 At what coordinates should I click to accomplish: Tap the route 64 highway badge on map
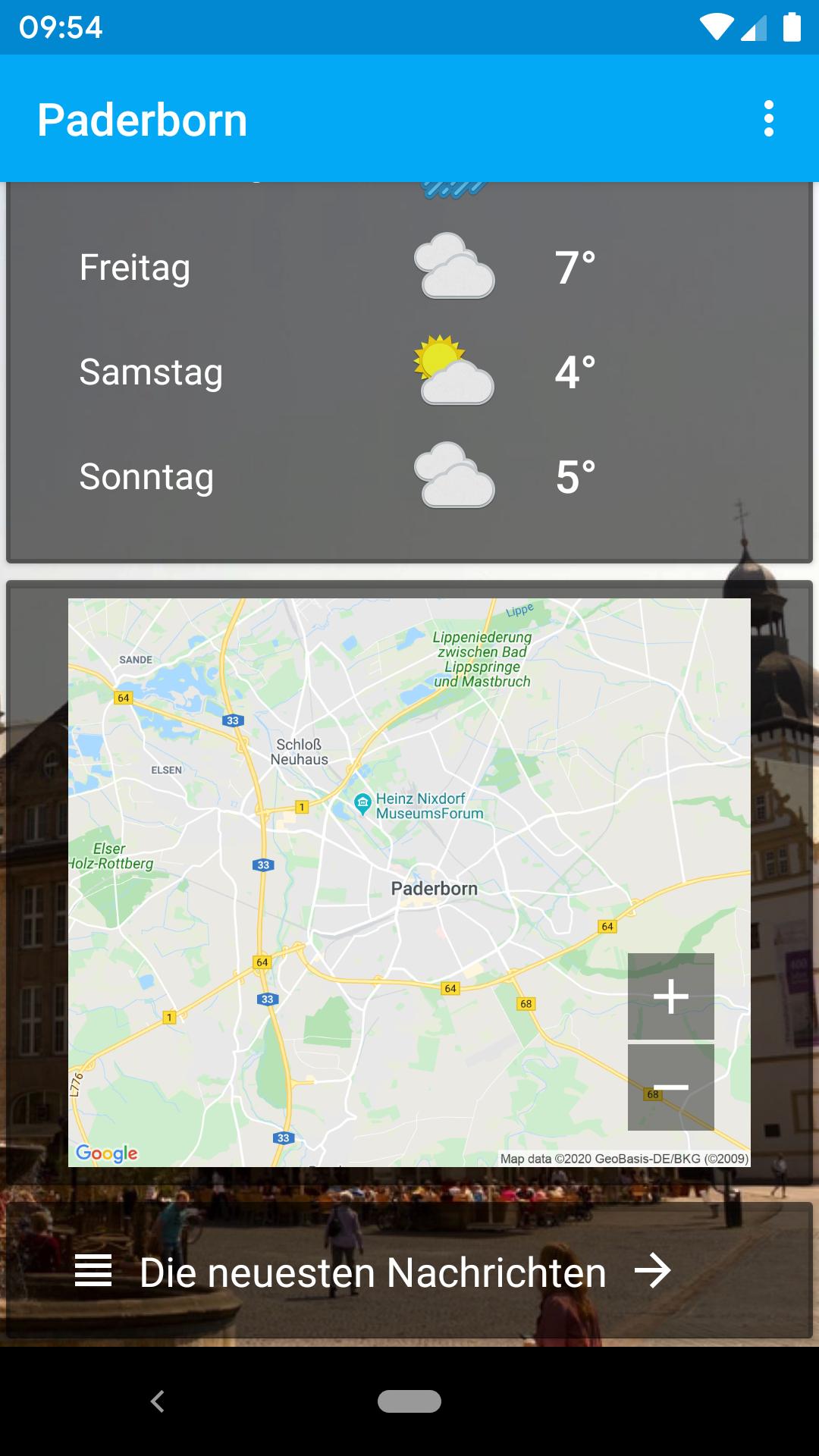607,926
